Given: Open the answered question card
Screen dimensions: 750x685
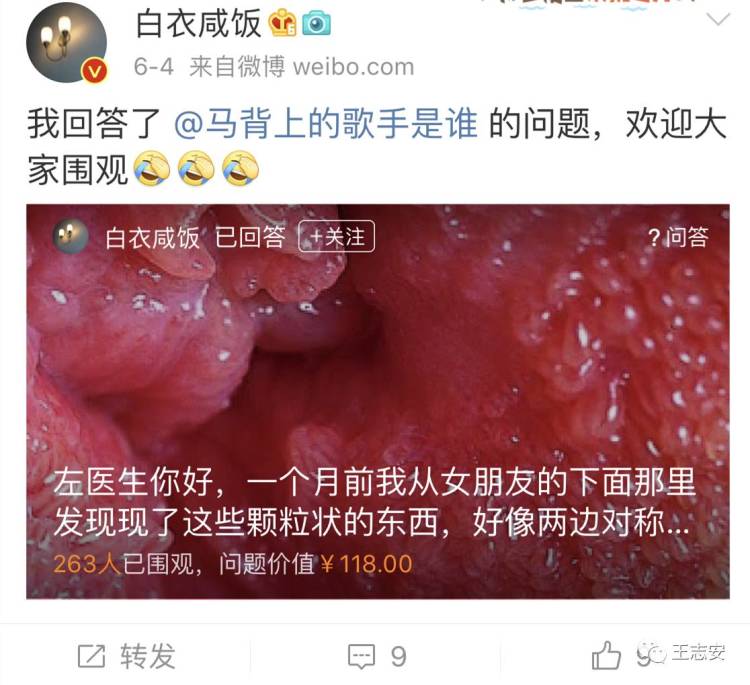Looking at the screenshot, I should pos(378,420).
